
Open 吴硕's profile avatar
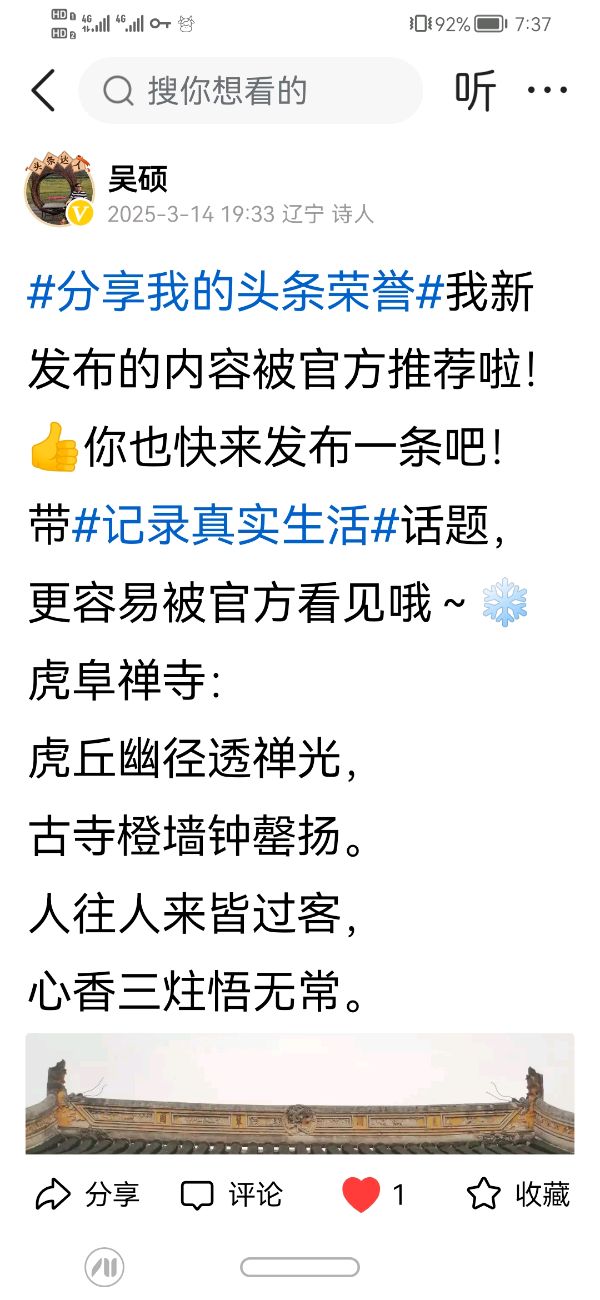coord(59,192)
